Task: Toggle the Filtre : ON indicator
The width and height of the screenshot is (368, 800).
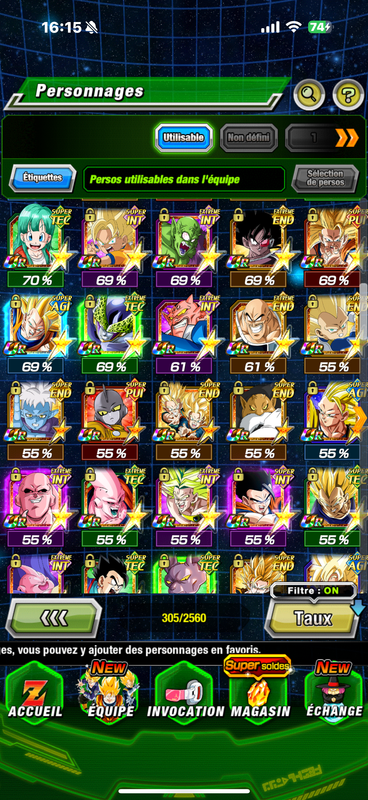Action: 313,592
